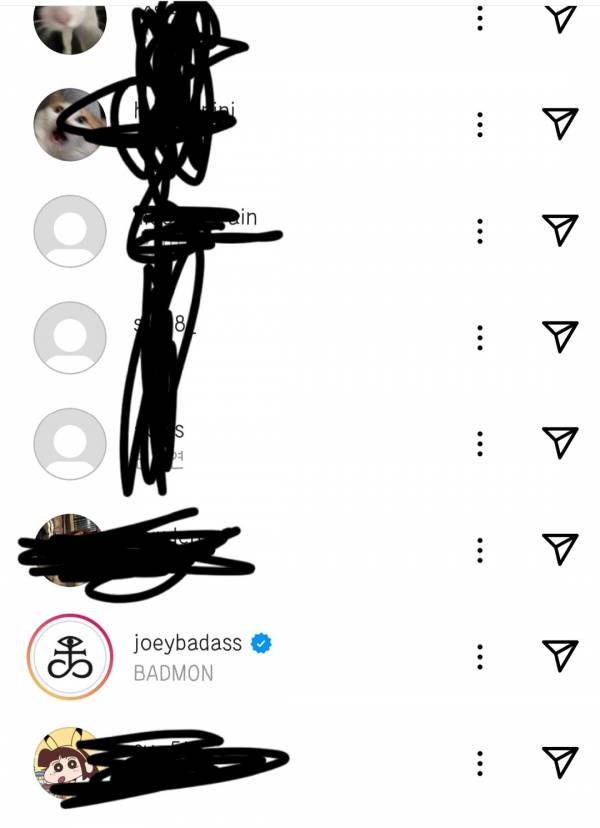Open options for the cartoon avatar user
Screen dimensions: 600x828
coord(481,763)
